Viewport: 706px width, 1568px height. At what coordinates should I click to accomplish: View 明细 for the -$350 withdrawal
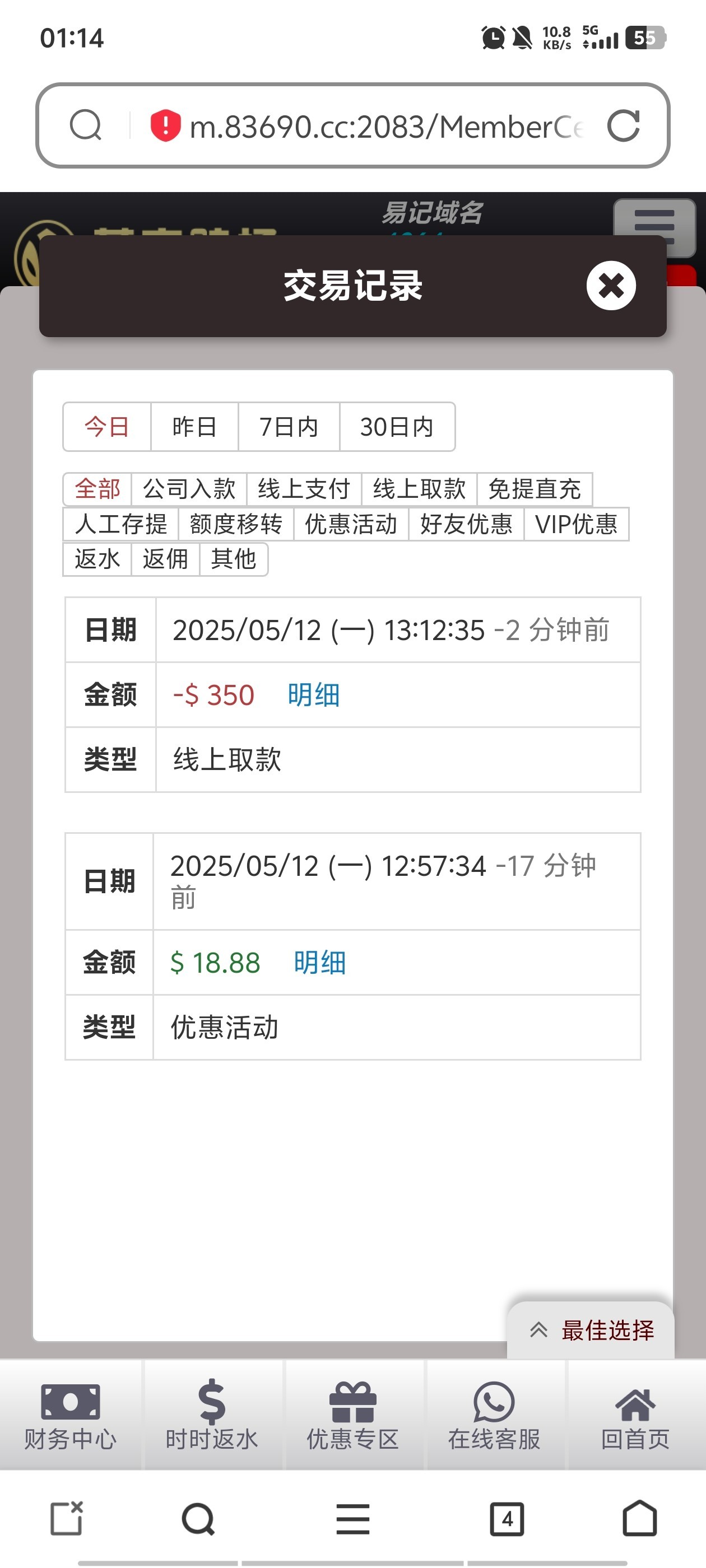(x=314, y=694)
